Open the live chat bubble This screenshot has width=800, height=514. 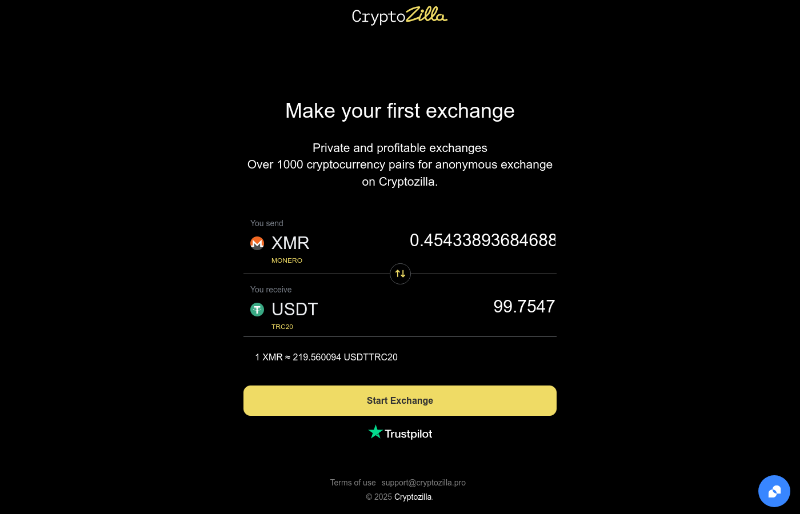[774, 491]
